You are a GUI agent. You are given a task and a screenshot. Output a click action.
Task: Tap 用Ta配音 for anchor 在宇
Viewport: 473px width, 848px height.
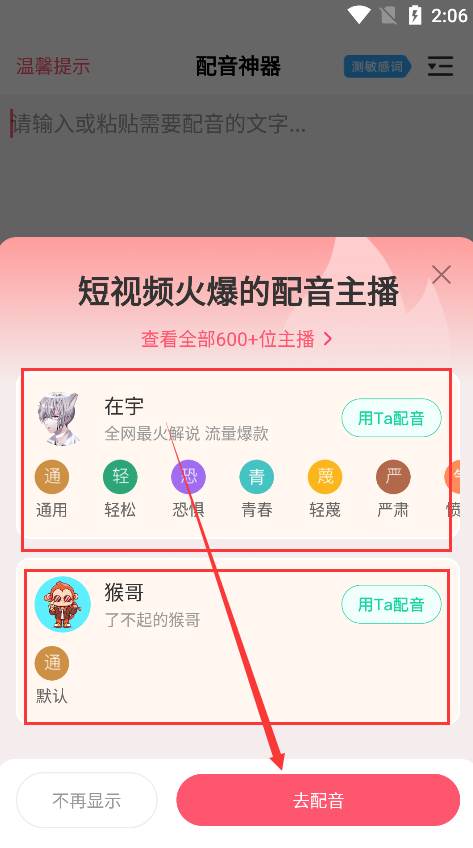[391, 418]
